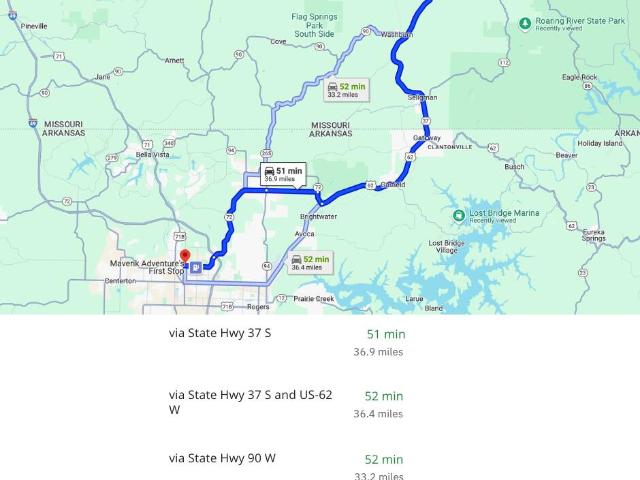The width and height of the screenshot is (640, 480).
Task: Open Roaring River State Park marker
Action: (527, 24)
